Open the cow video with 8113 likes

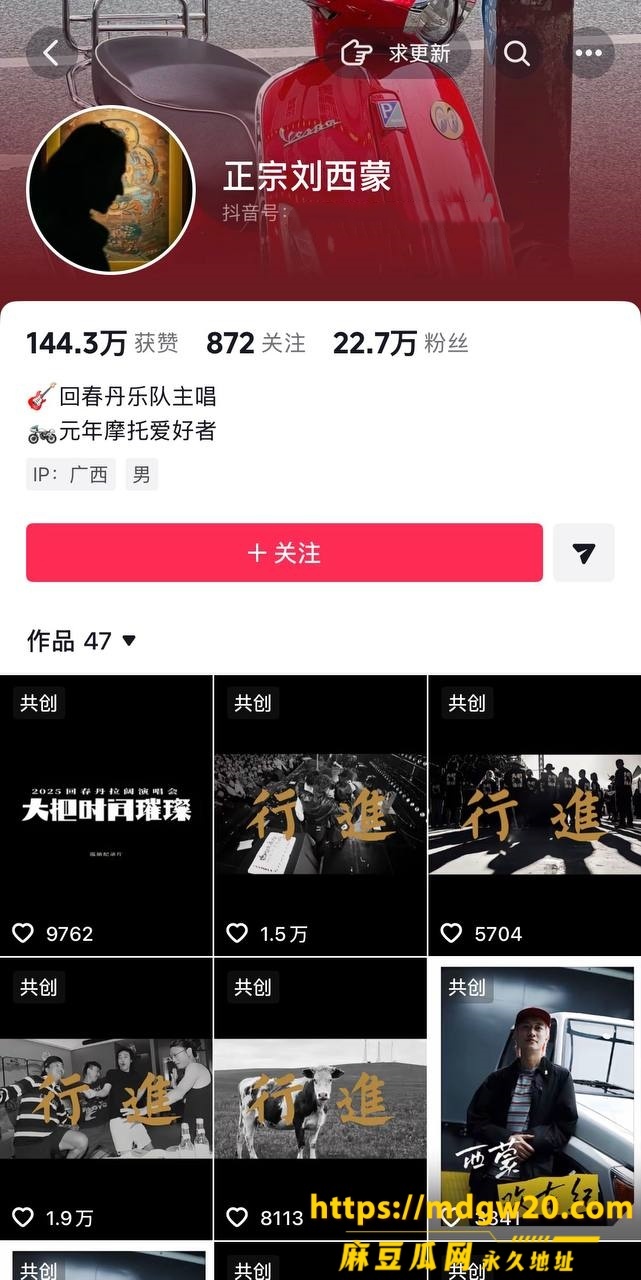[320, 1099]
